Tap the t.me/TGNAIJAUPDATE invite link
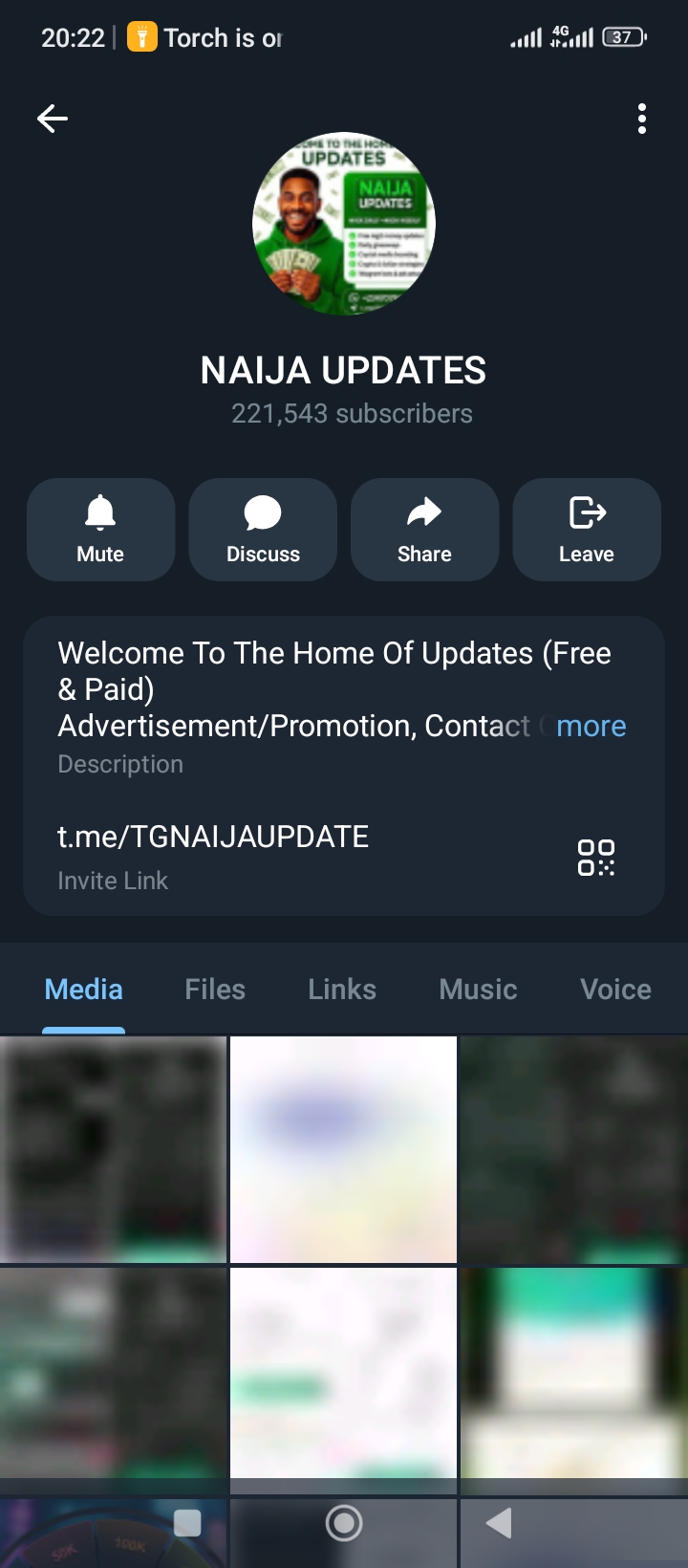The height and width of the screenshot is (1568, 688). tap(213, 838)
